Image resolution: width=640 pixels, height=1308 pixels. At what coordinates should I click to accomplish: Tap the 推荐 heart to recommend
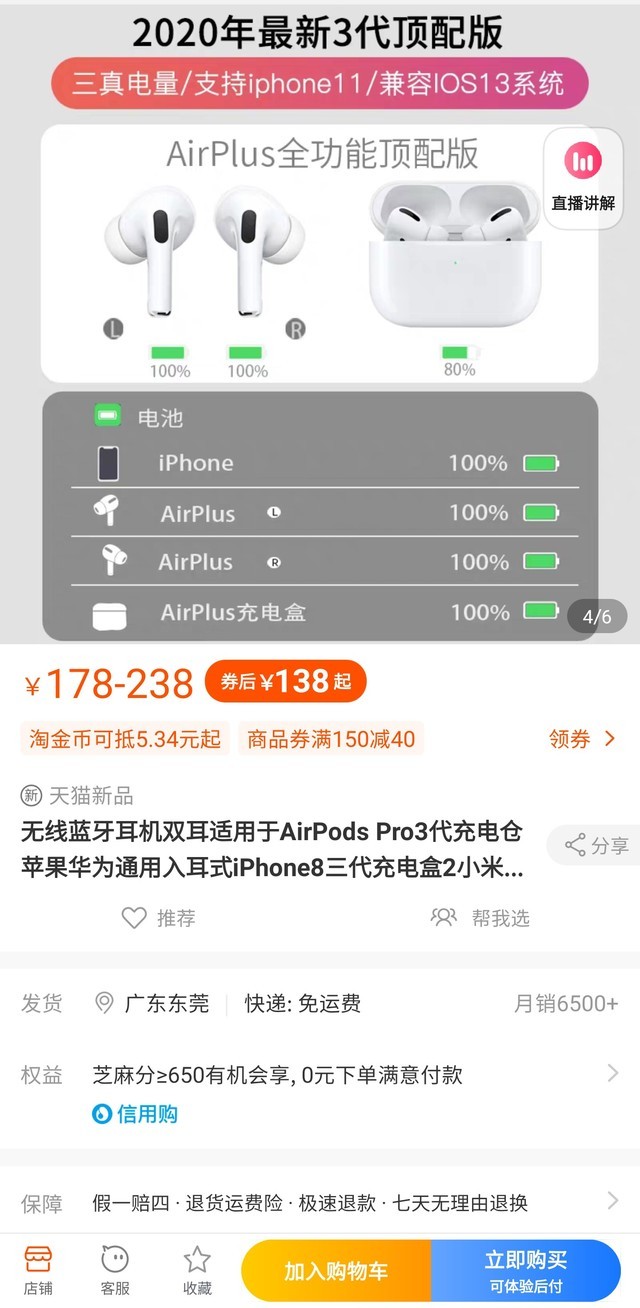[158, 917]
